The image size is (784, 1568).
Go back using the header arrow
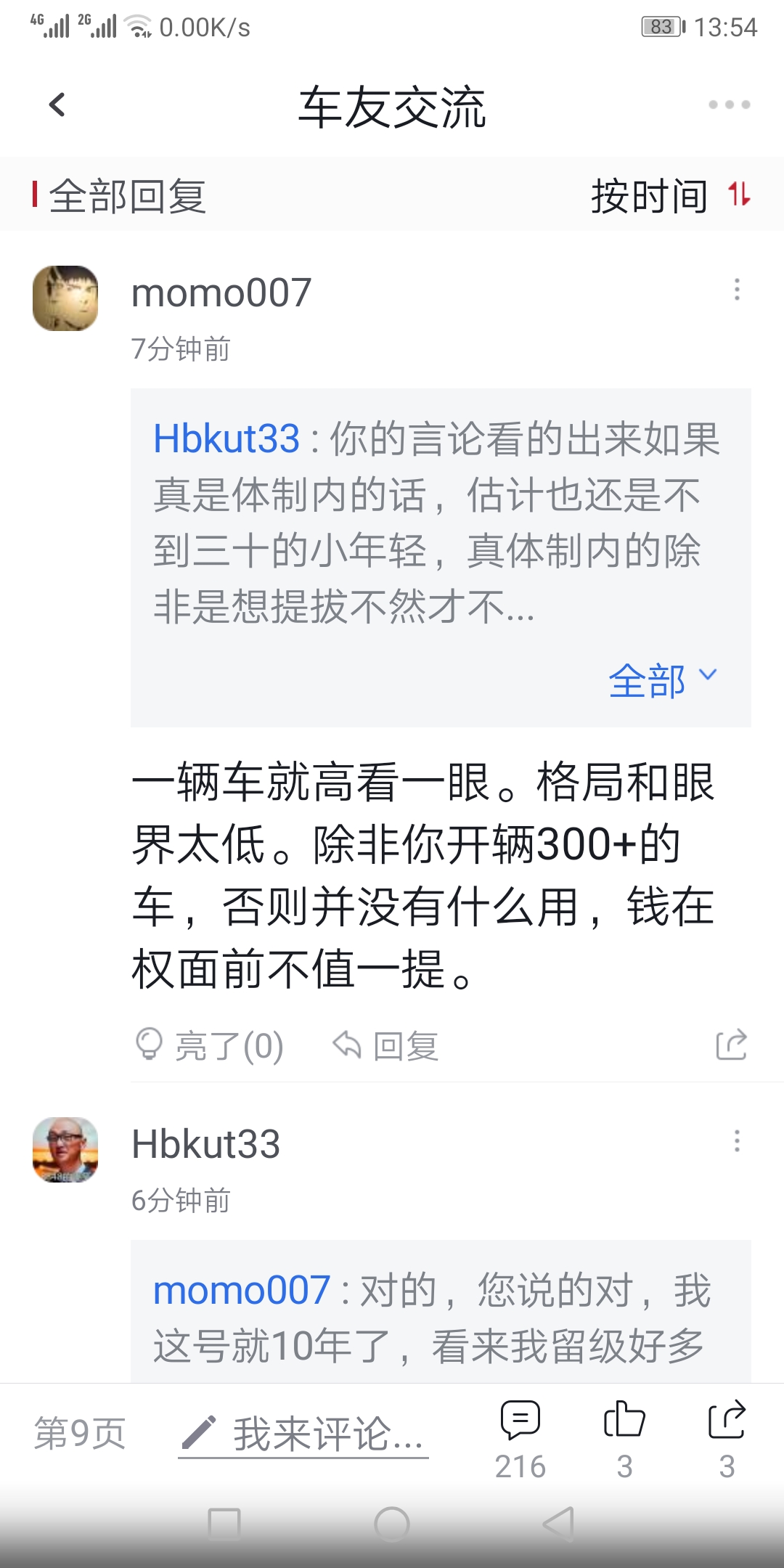pyautogui.click(x=57, y=105)
